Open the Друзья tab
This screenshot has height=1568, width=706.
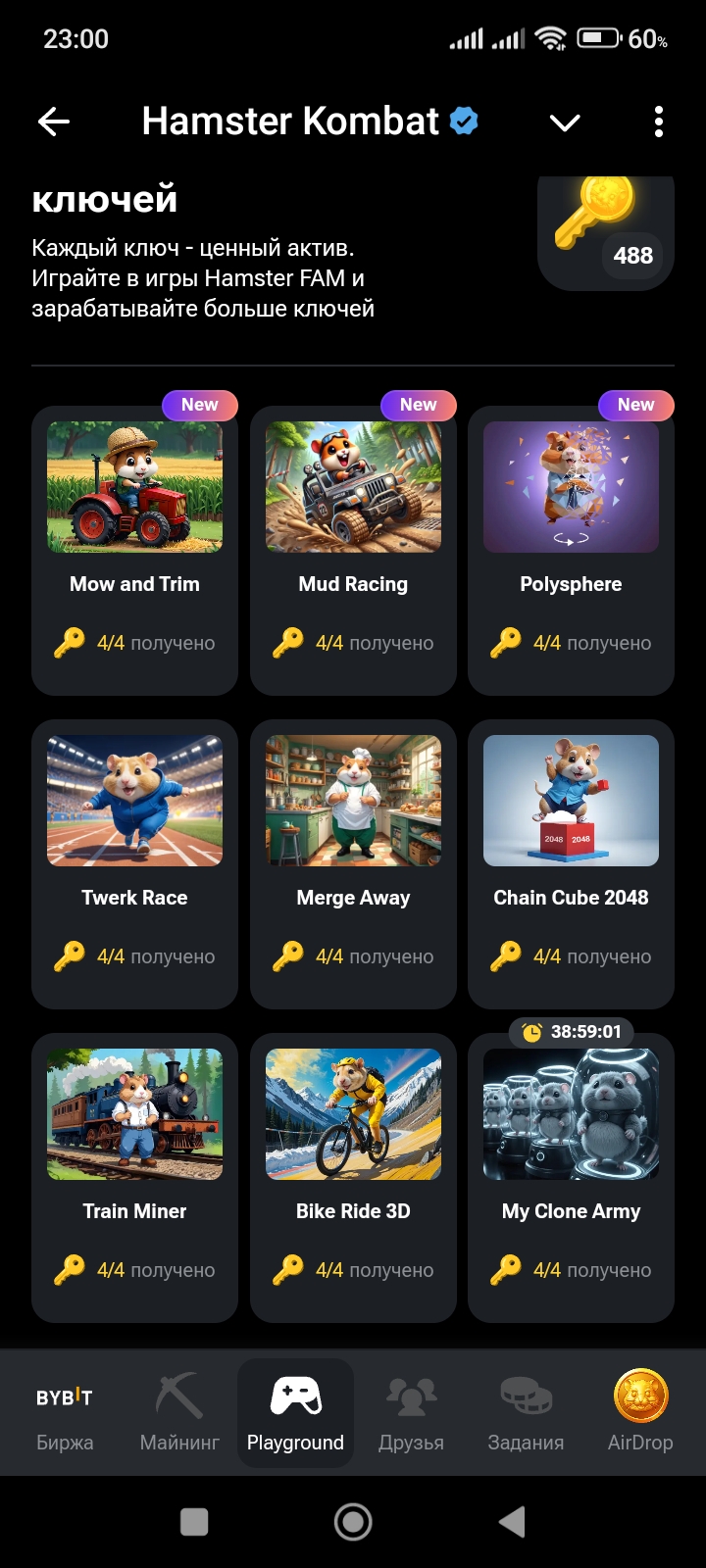click(411, 1413)
